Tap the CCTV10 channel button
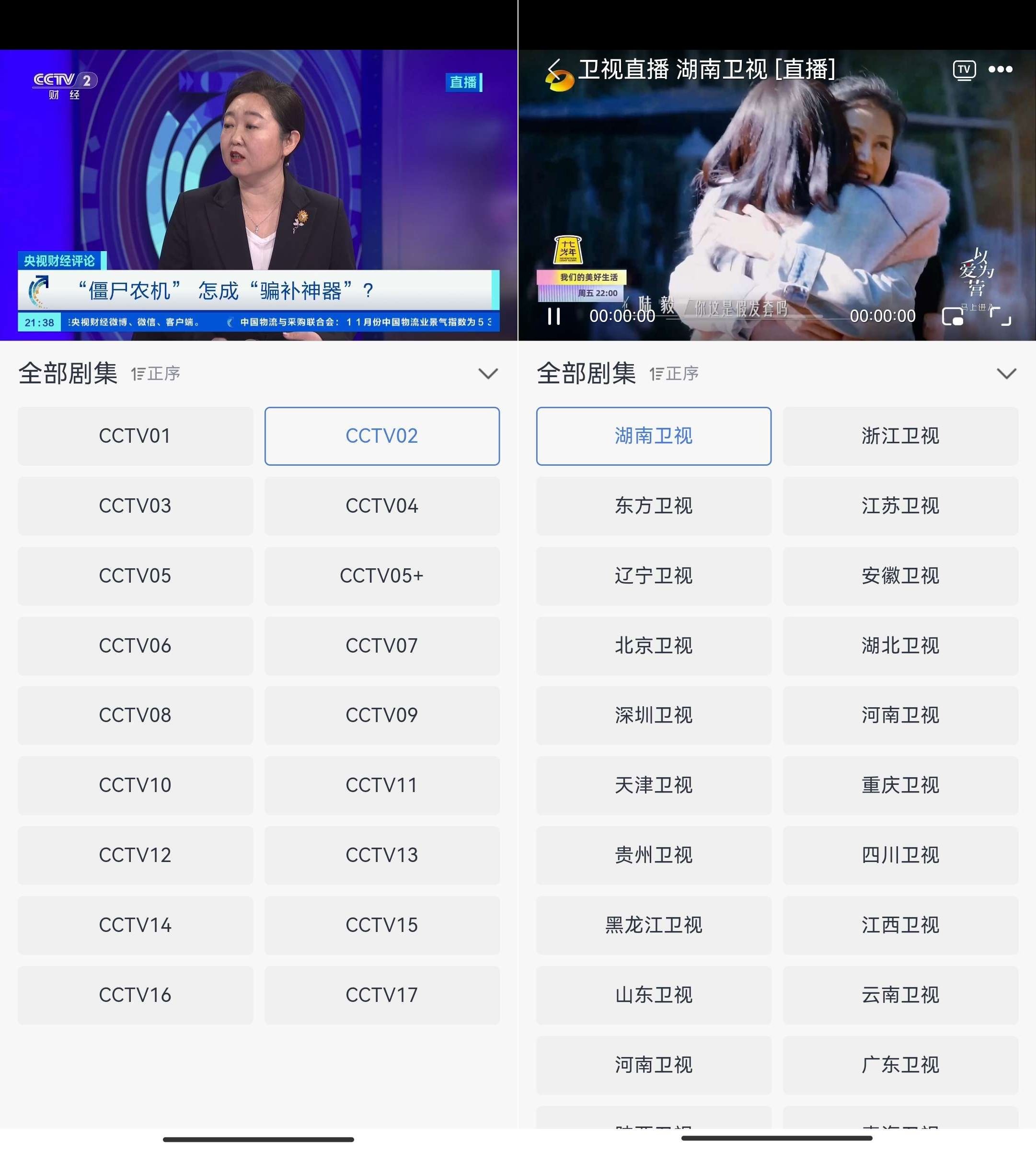The image size is (1036, 1150). [x=135, y=785]
